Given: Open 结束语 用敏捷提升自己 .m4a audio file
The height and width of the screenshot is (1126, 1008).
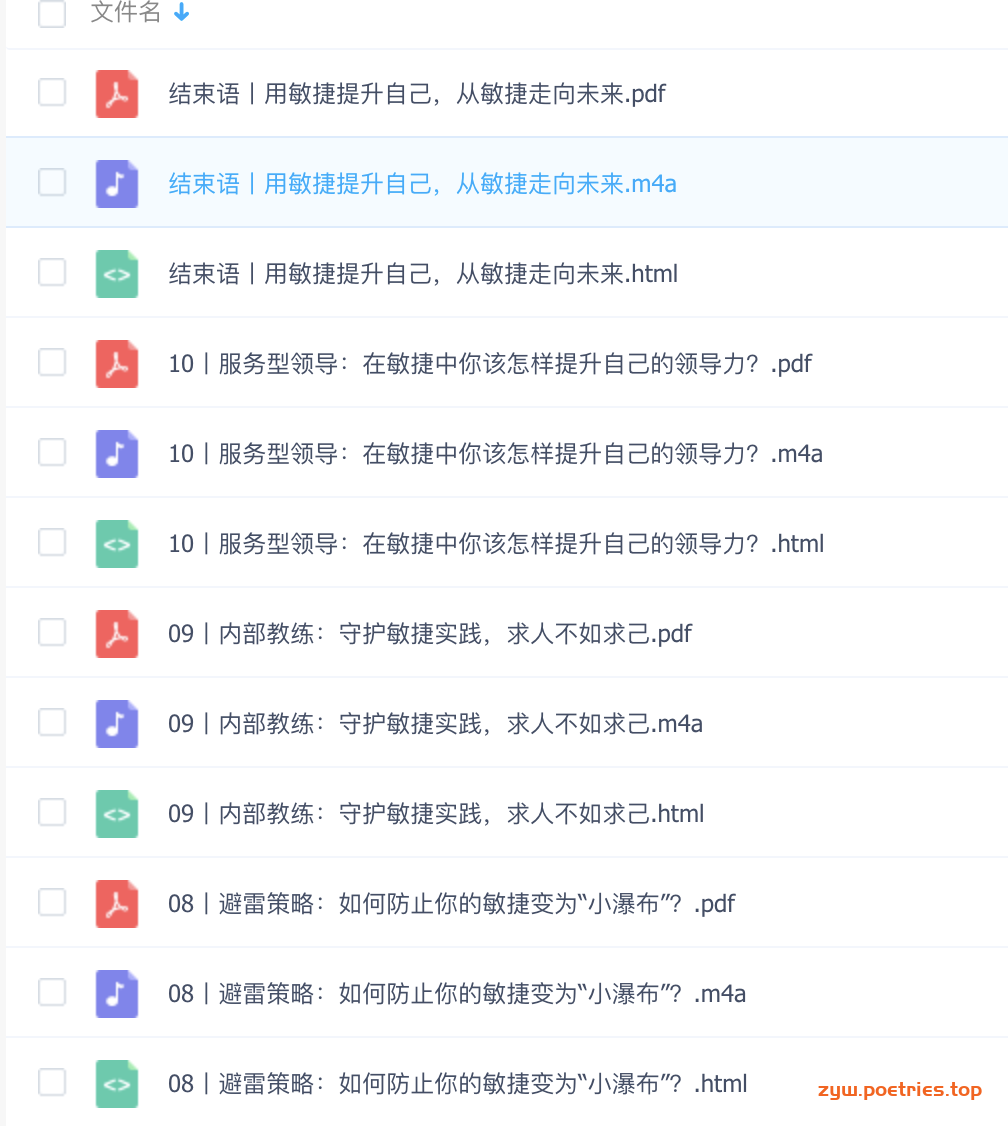Looking at the screenshot, I should click(x=422, y=184).
